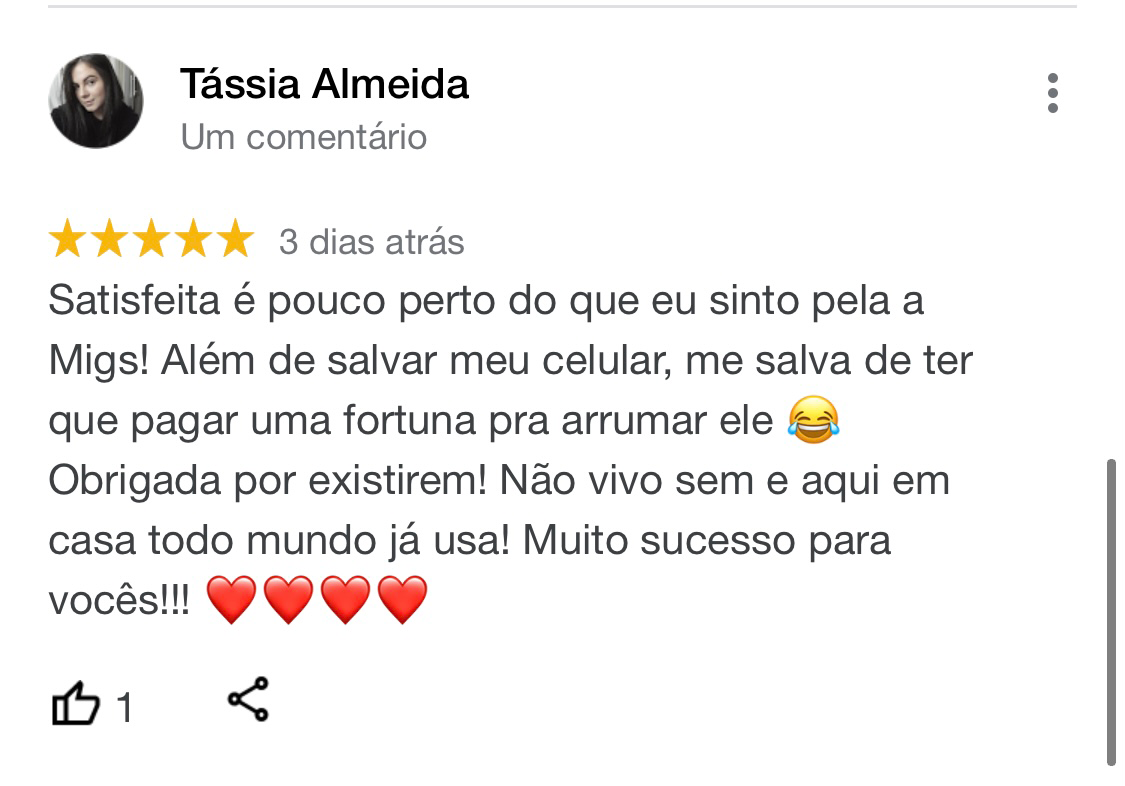Image resolution: width=1125 pixels, height=786 pixels.
Task: Open reviewer name Tássia Almeida
Action: point(324,85)
